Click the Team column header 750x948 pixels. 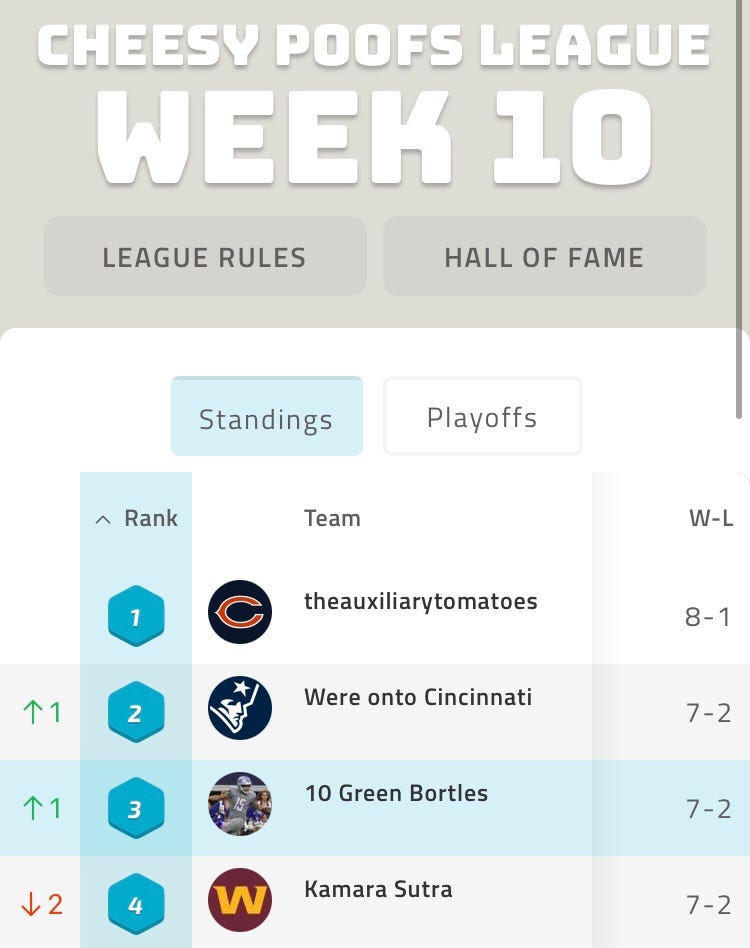coord(331,518)
